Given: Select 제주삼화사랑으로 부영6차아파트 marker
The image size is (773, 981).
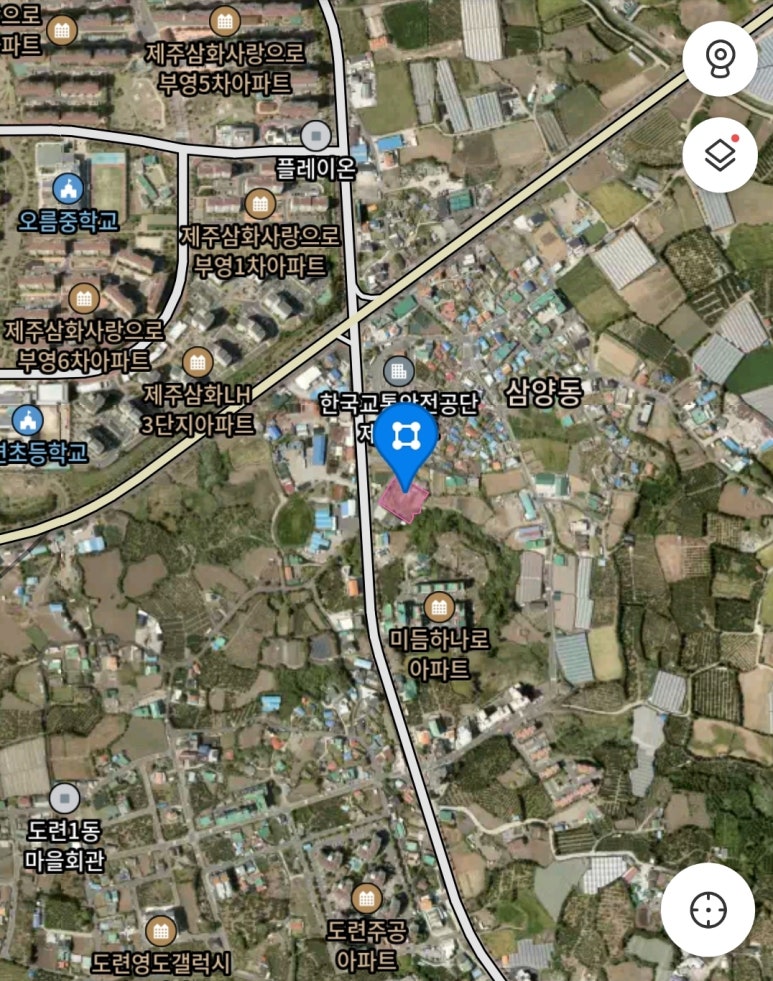Looking at the screenshot, I should click(x=84, y=297).
